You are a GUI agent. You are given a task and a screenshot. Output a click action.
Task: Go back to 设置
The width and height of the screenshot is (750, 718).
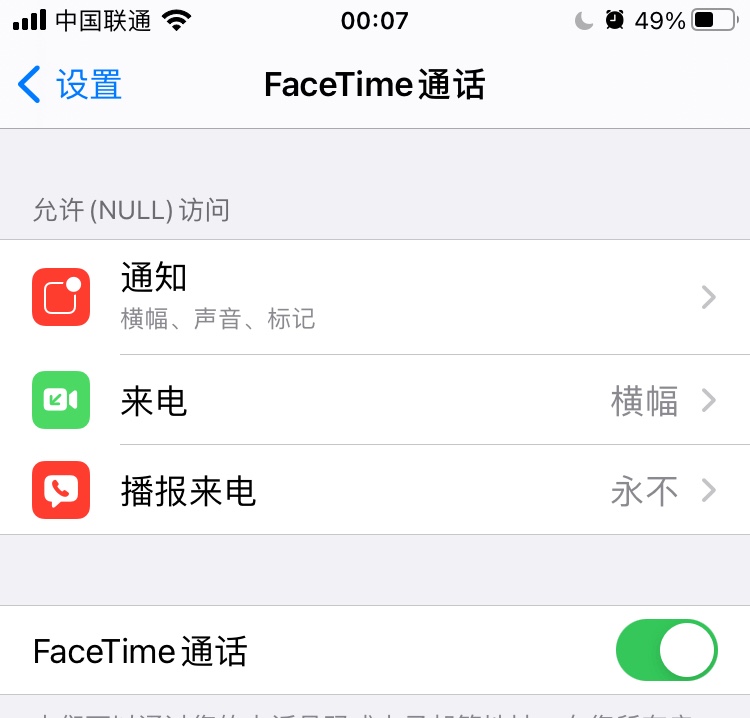tap(70, 85)
